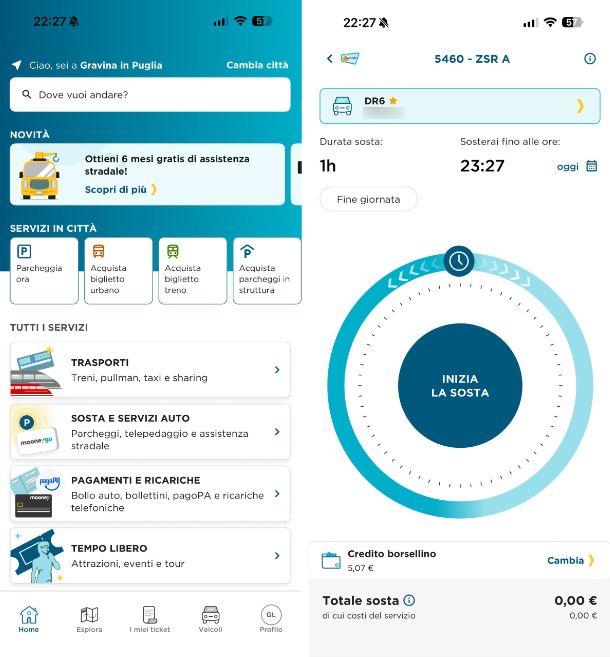
Task: Change the selected vehicle DR6
Action: point(460,106)
